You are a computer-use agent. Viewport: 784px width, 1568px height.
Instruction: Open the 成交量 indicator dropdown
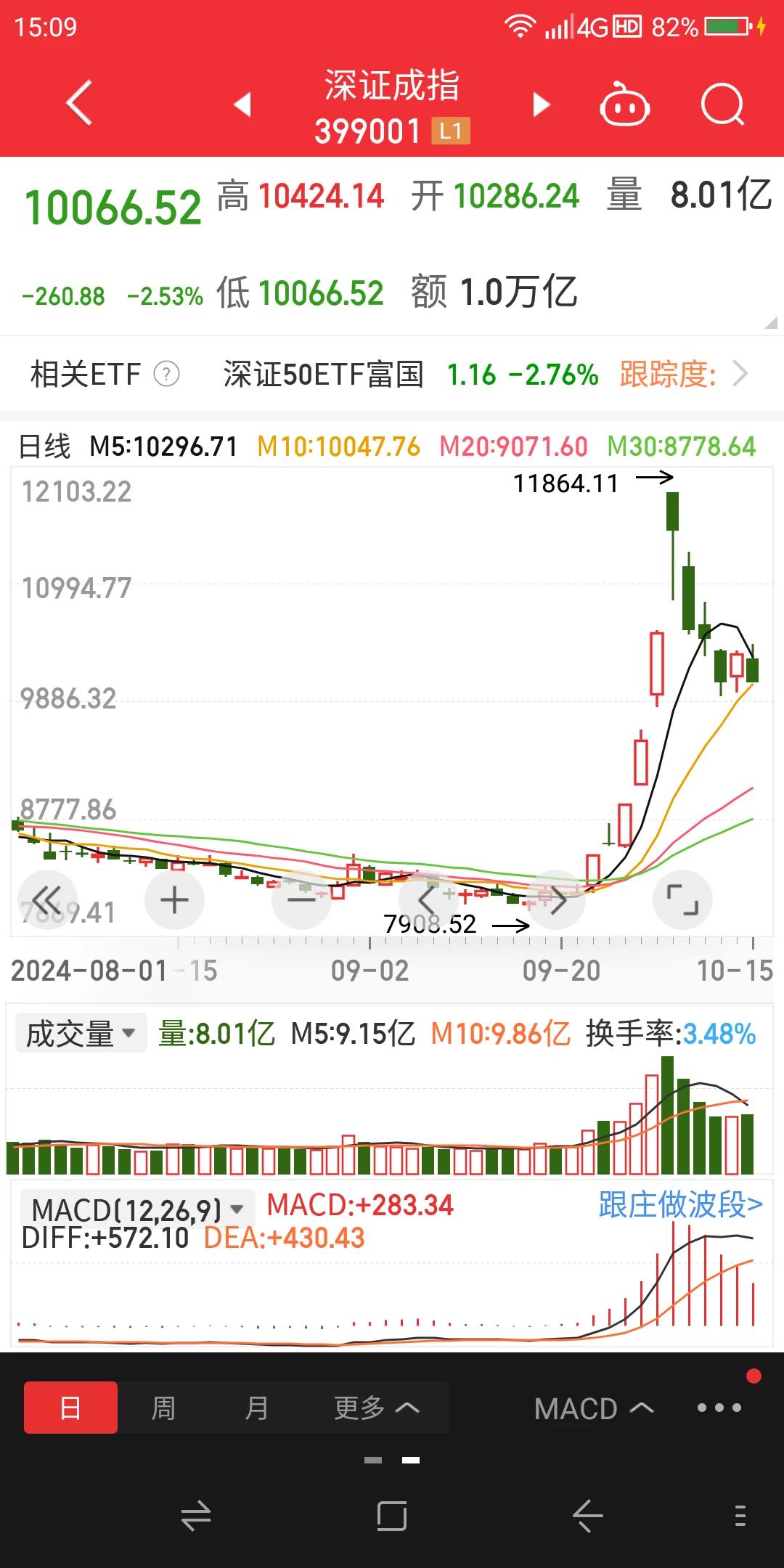click(x=81, y=1033)
